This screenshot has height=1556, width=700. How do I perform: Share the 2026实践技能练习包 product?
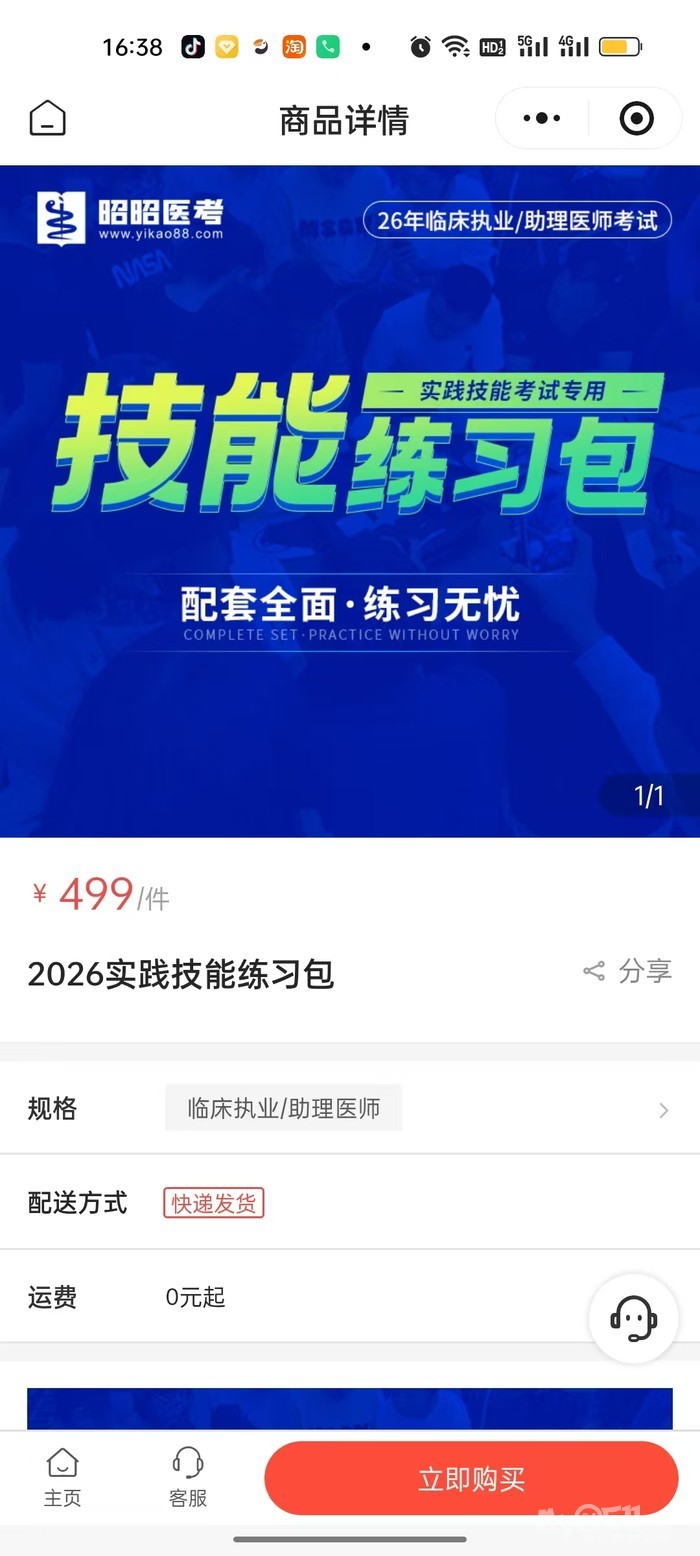click(x=627, y=971)
